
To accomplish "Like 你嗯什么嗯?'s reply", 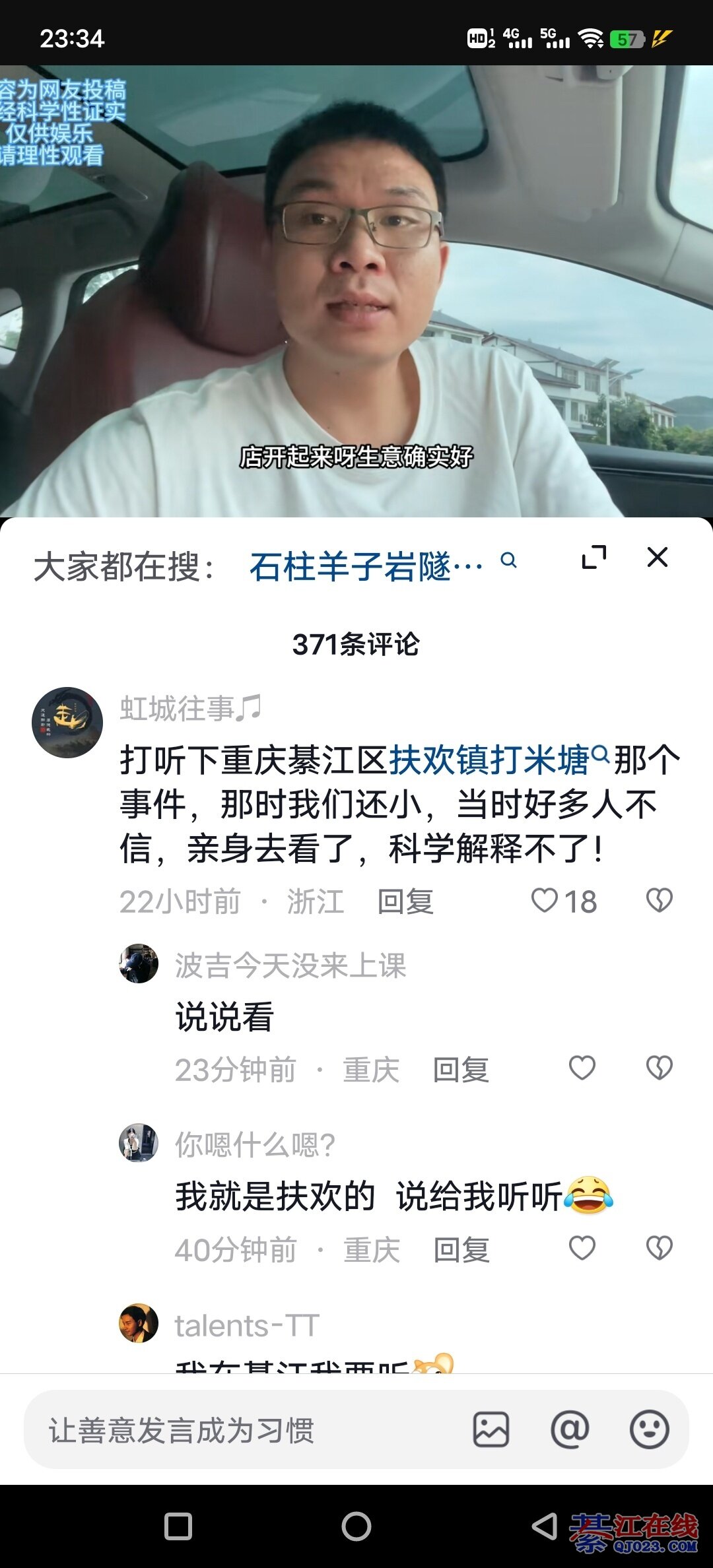I will point(582,1249).
